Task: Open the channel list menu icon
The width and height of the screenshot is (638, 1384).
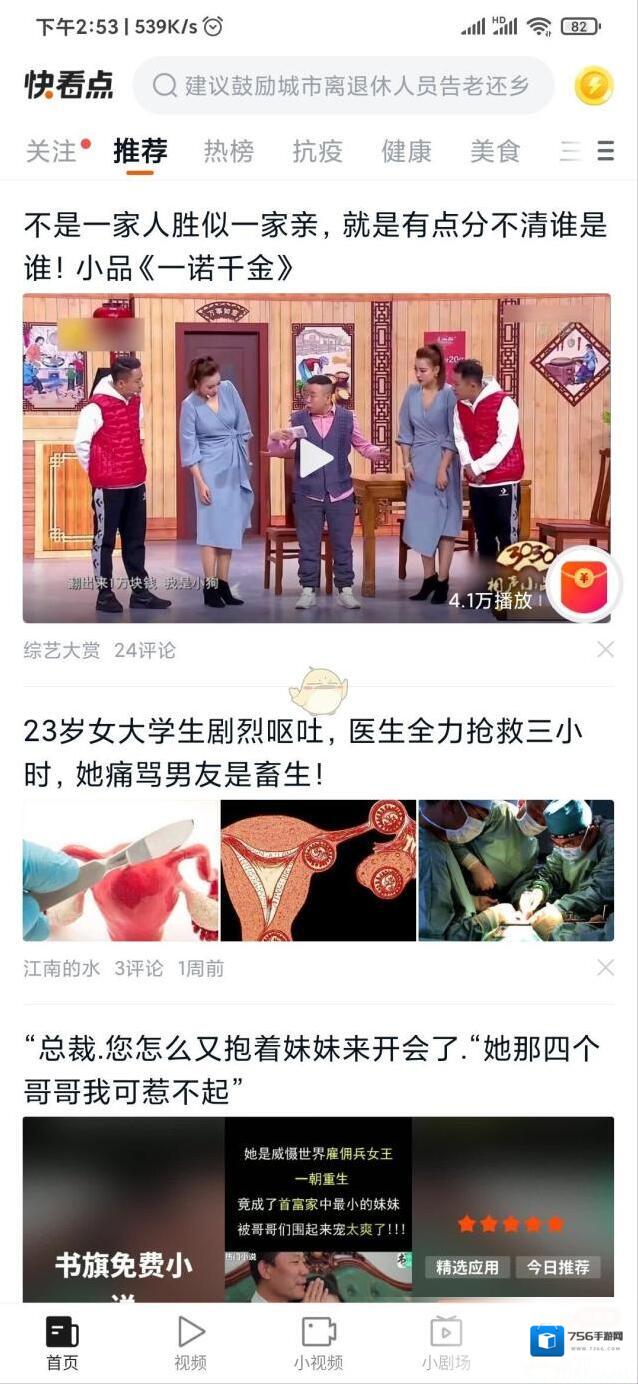Action: [x=605, y=151]
